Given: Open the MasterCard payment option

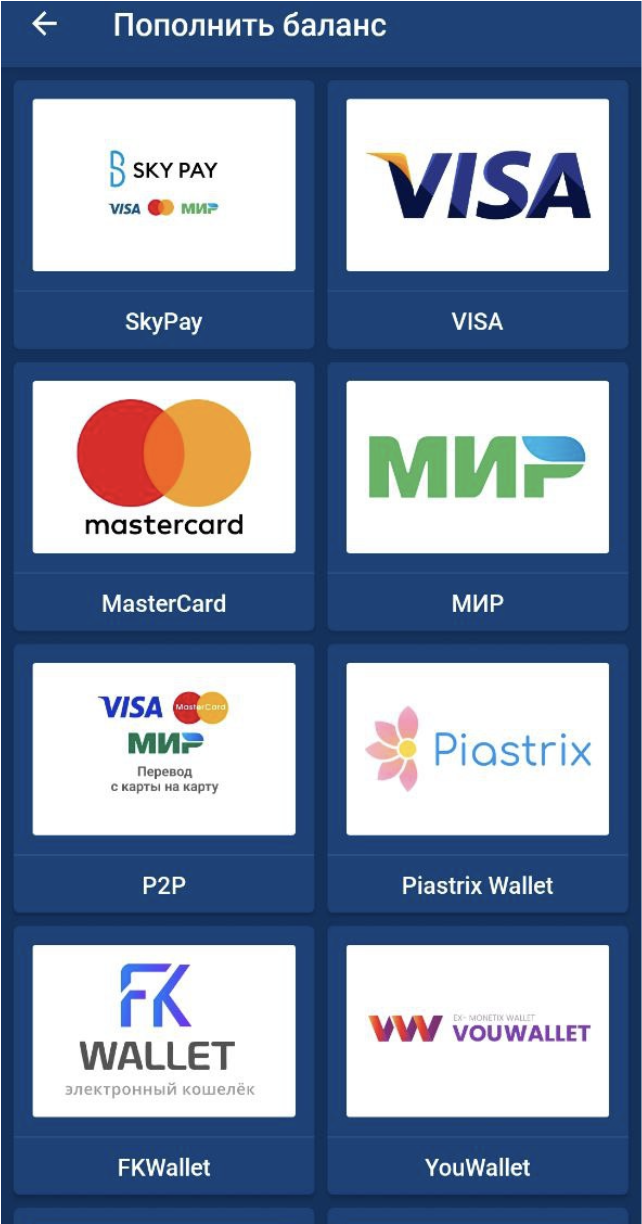Looking at the screenshot, I should tap(164, 496).
